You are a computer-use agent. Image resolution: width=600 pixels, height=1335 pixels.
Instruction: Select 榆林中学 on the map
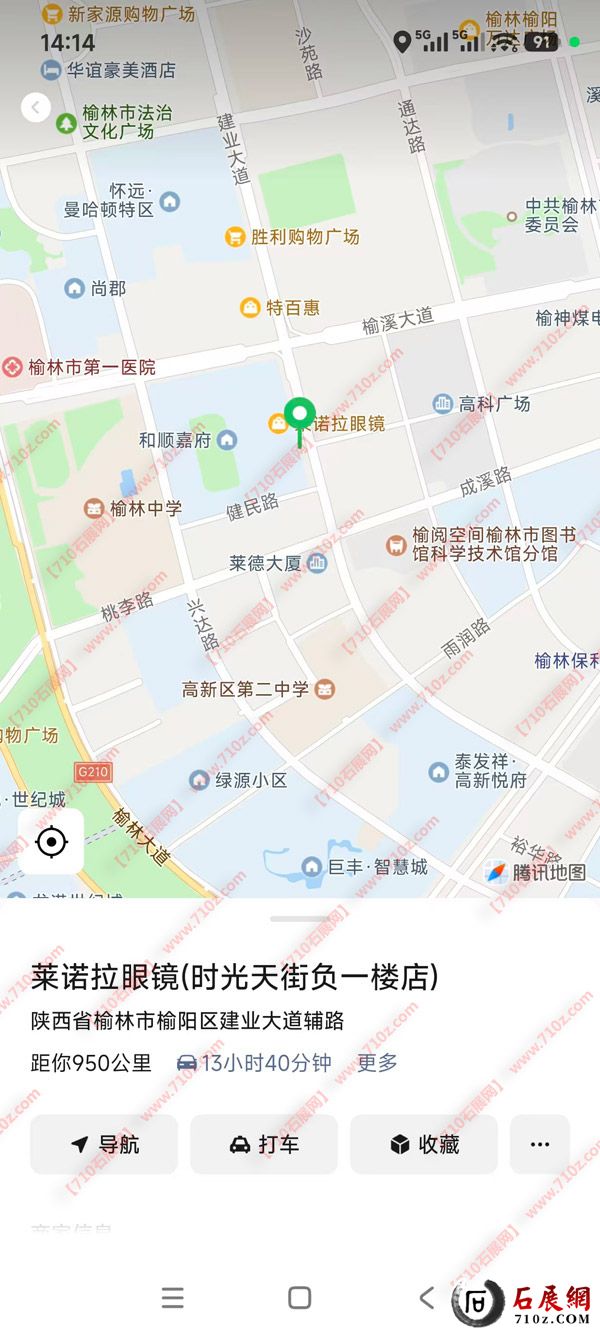pyautogui.click(x=133, y=508)
